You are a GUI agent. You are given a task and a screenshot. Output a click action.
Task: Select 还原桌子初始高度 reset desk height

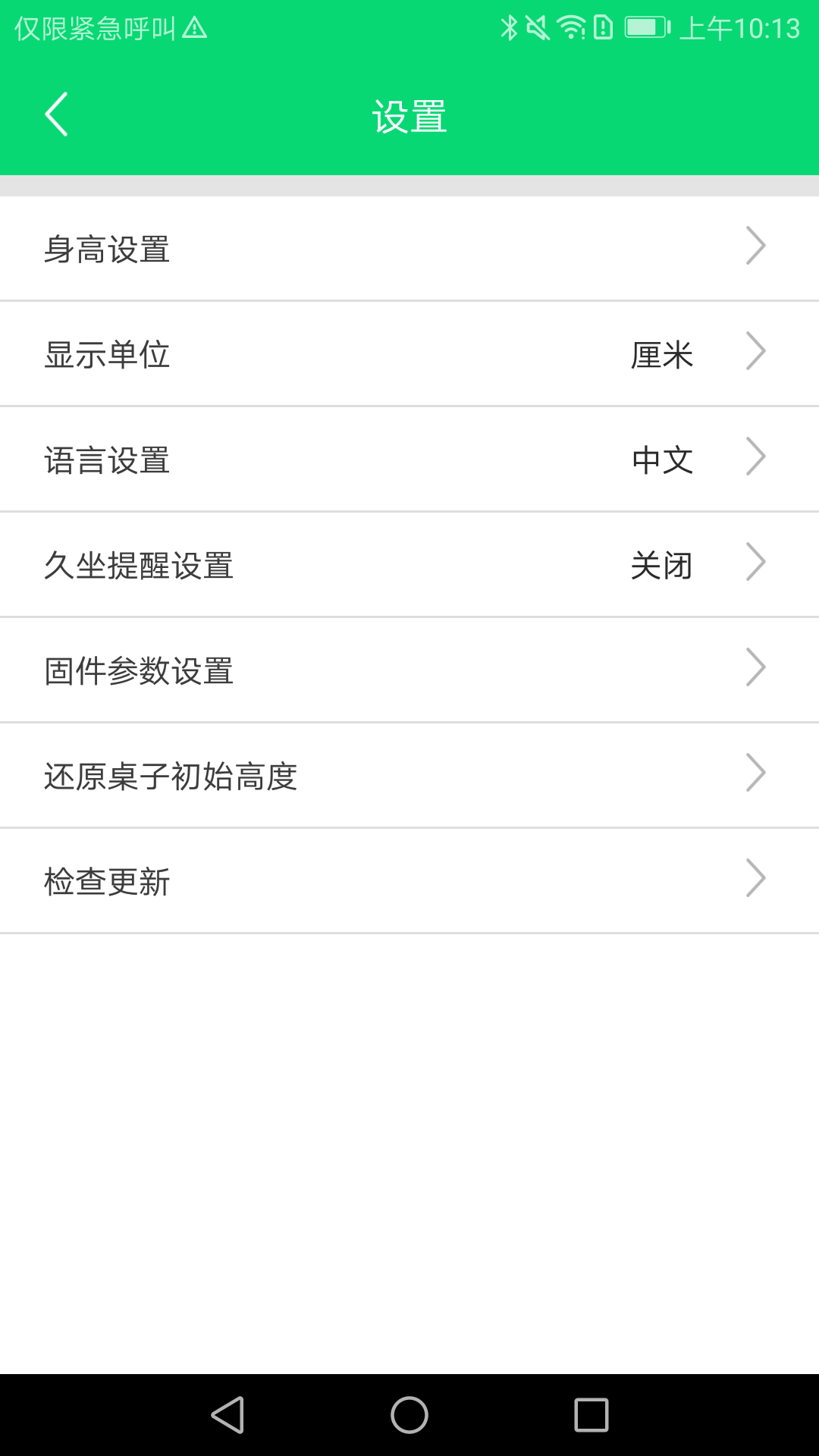pos(409,775)
